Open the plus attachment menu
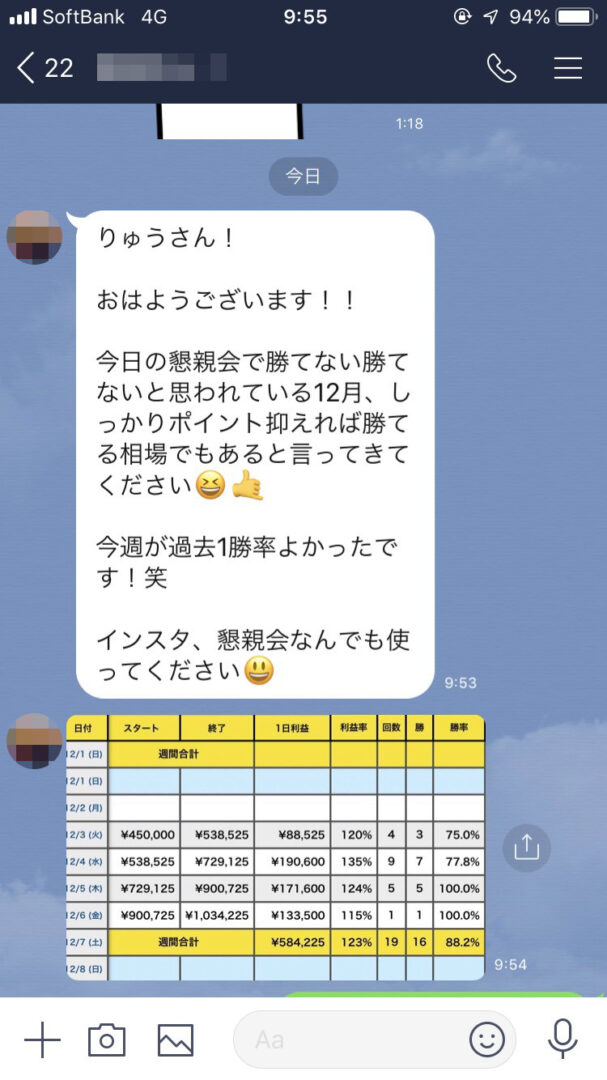The width and height of the screenshot is (607, 1080). [x=42, y=1040]
